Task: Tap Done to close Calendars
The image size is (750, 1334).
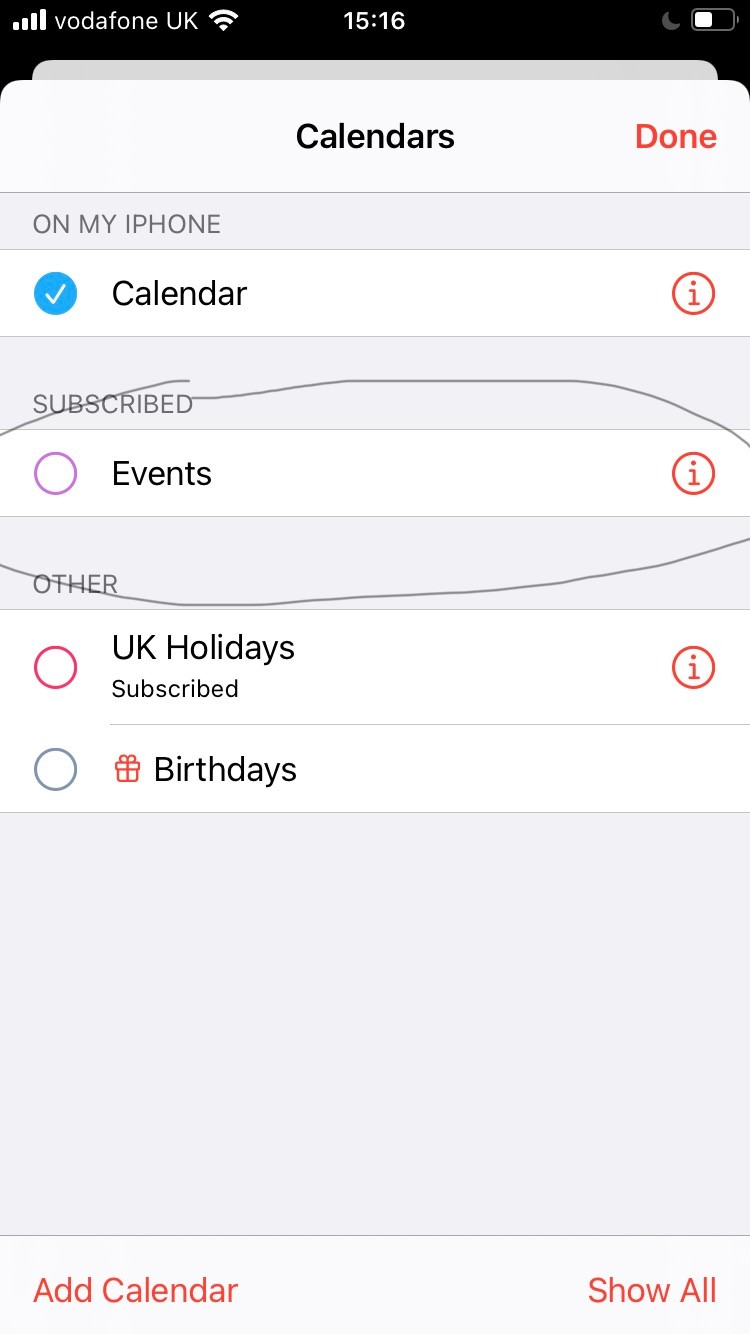Action: tap(675, 137)
